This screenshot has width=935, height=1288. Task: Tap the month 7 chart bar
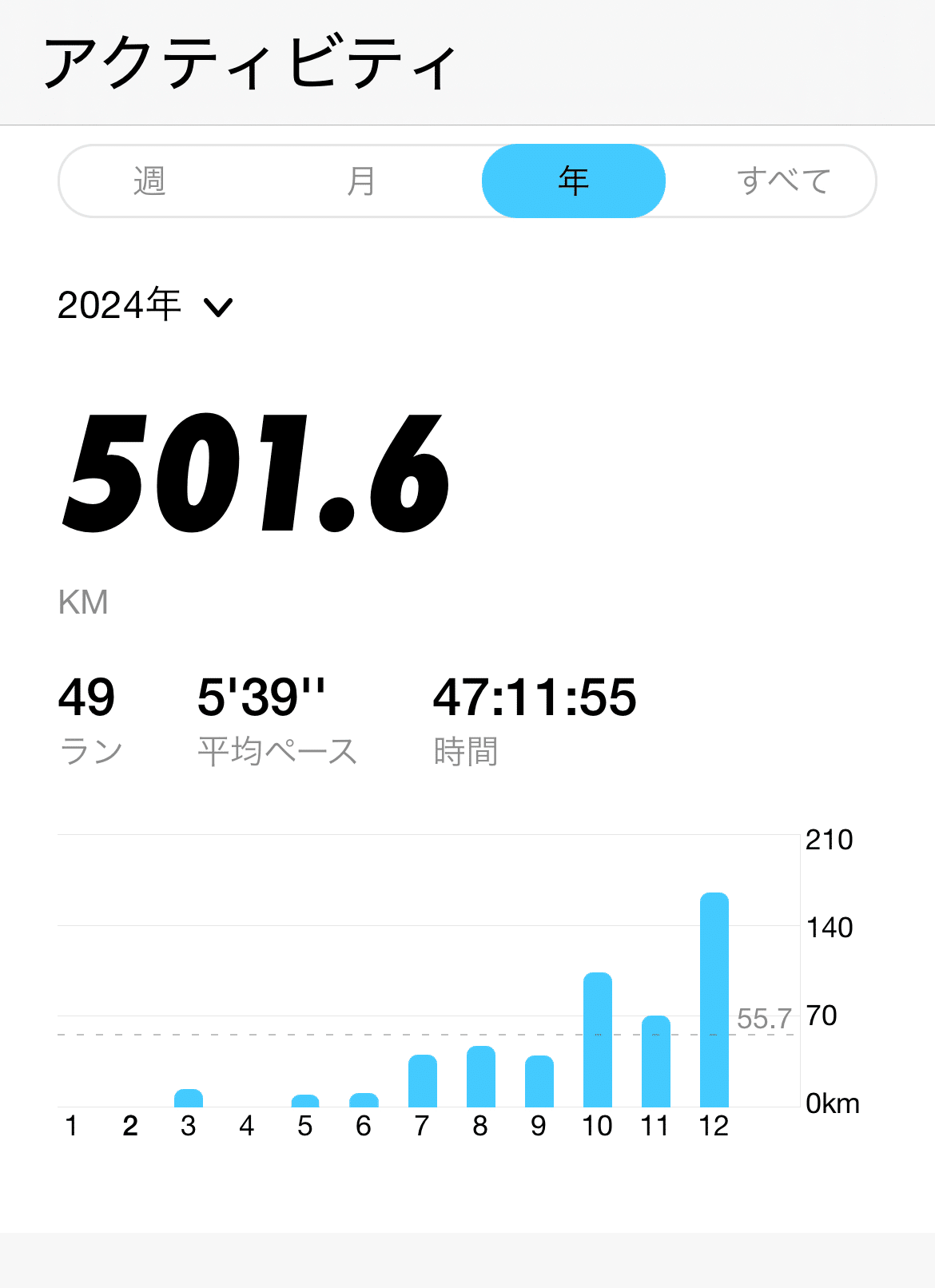(x=422, y=1080)
